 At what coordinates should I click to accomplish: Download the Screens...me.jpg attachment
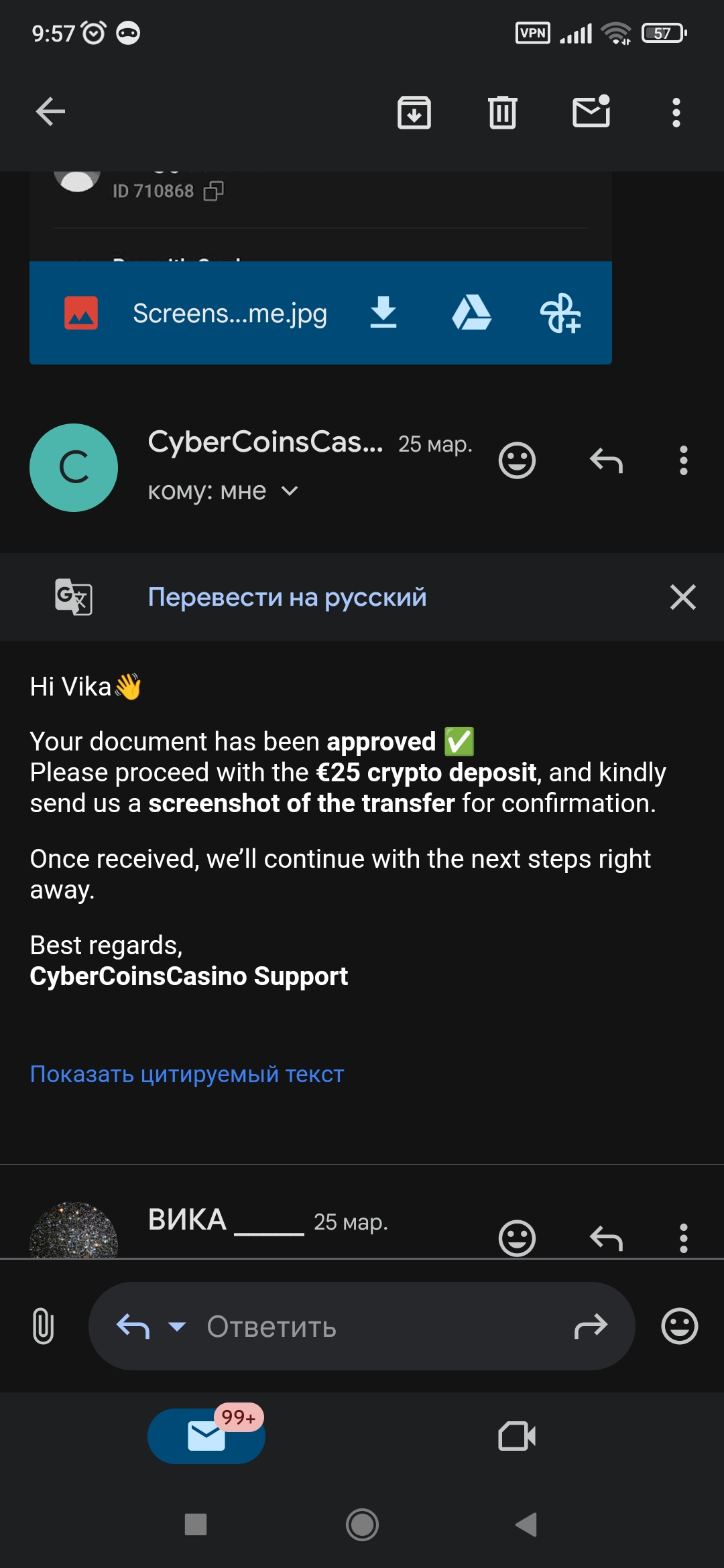[x=383, y=313]
